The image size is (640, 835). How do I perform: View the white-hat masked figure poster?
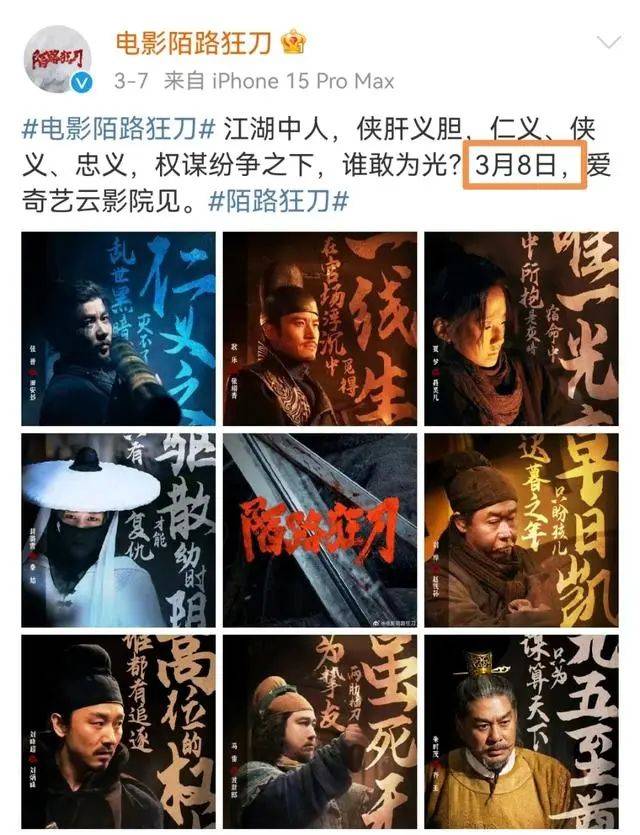pyautogui.click(x=118, y=530)
